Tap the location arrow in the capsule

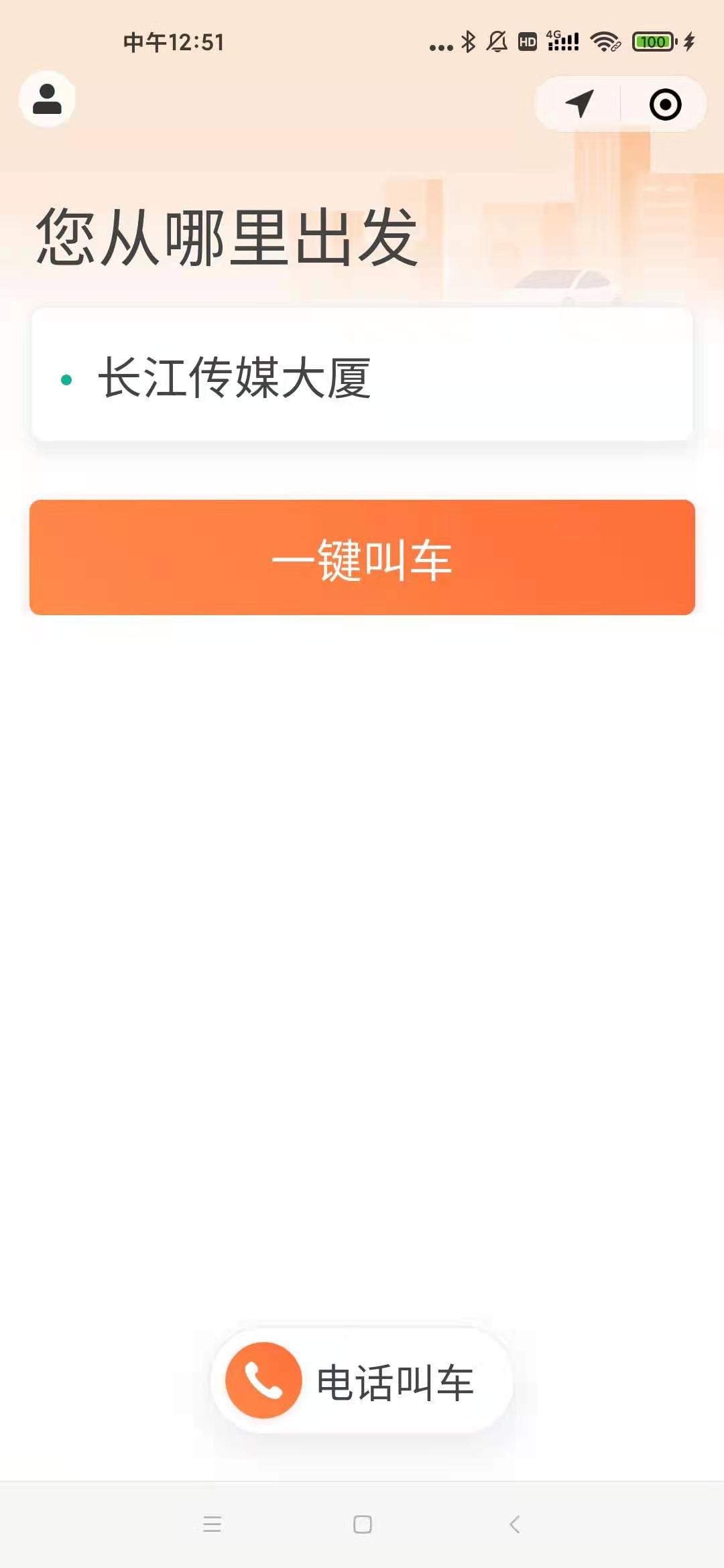(x=580, y=104)
